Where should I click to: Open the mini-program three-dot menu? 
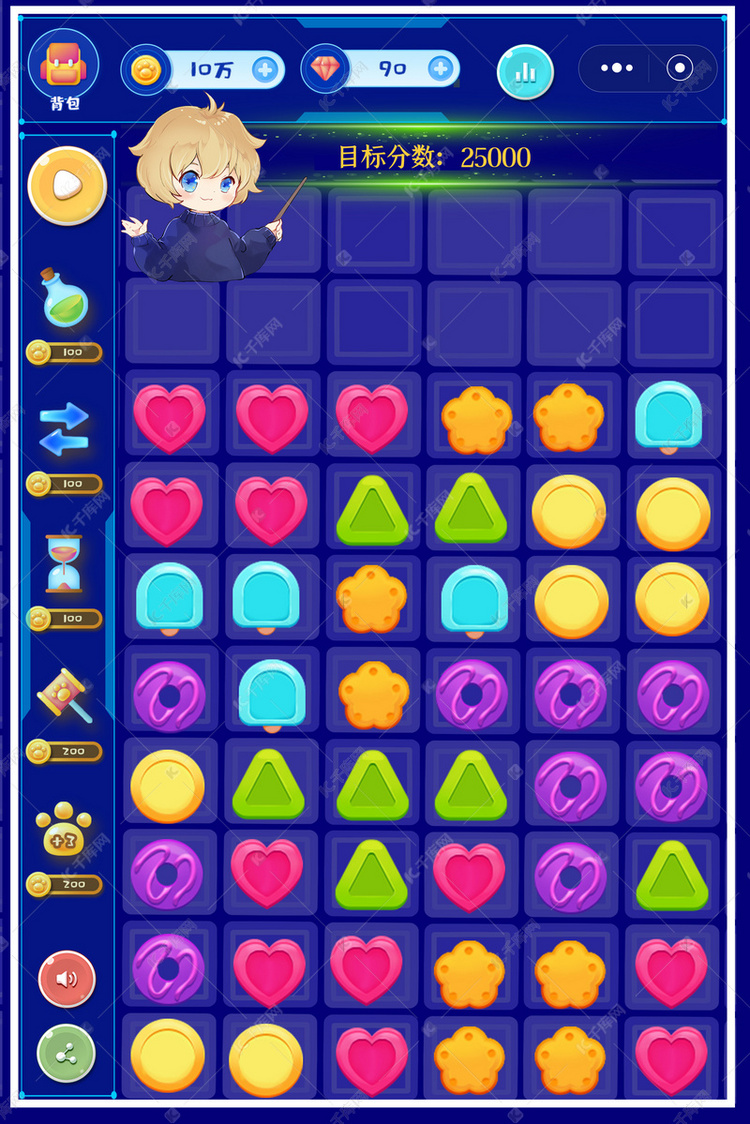(x=616, y=68)
